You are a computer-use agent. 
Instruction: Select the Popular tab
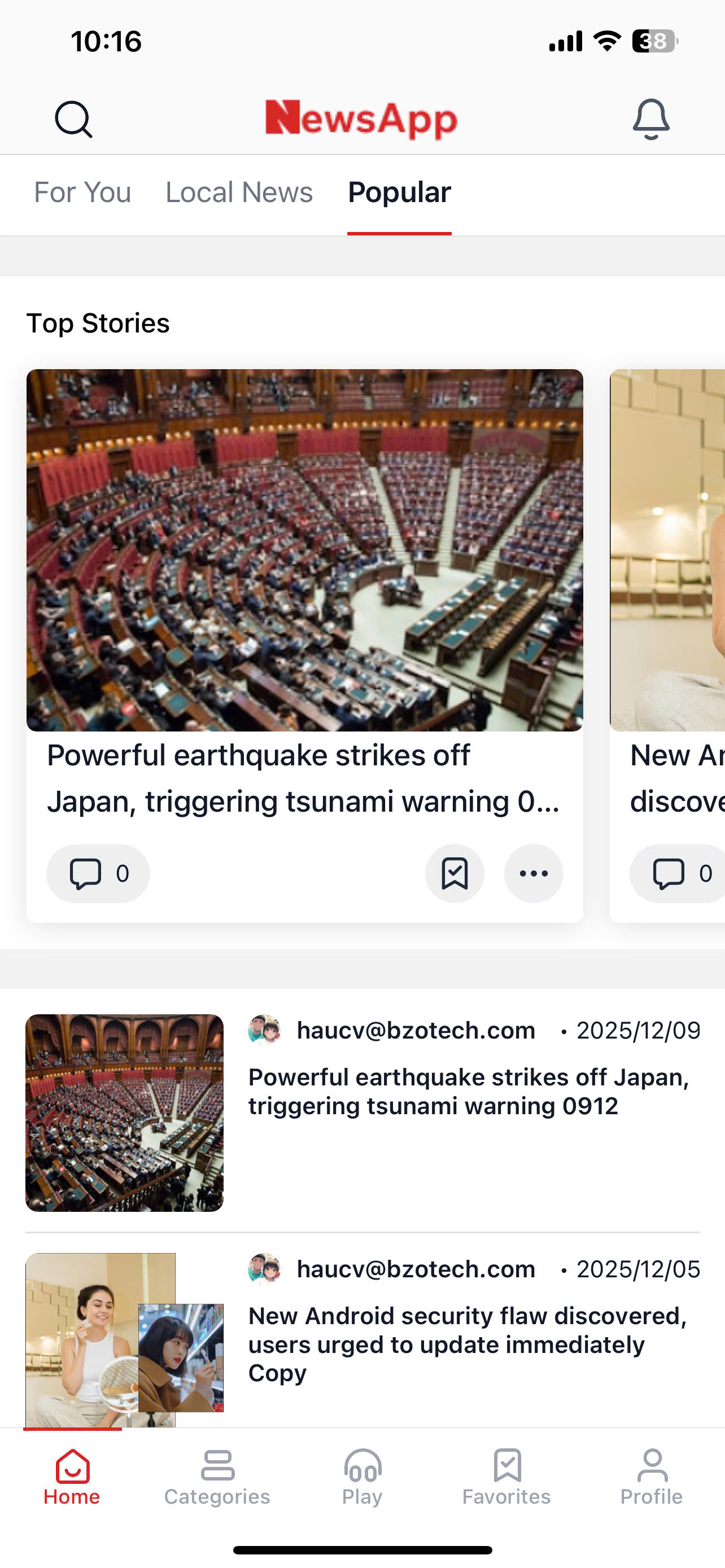(399, 193)
